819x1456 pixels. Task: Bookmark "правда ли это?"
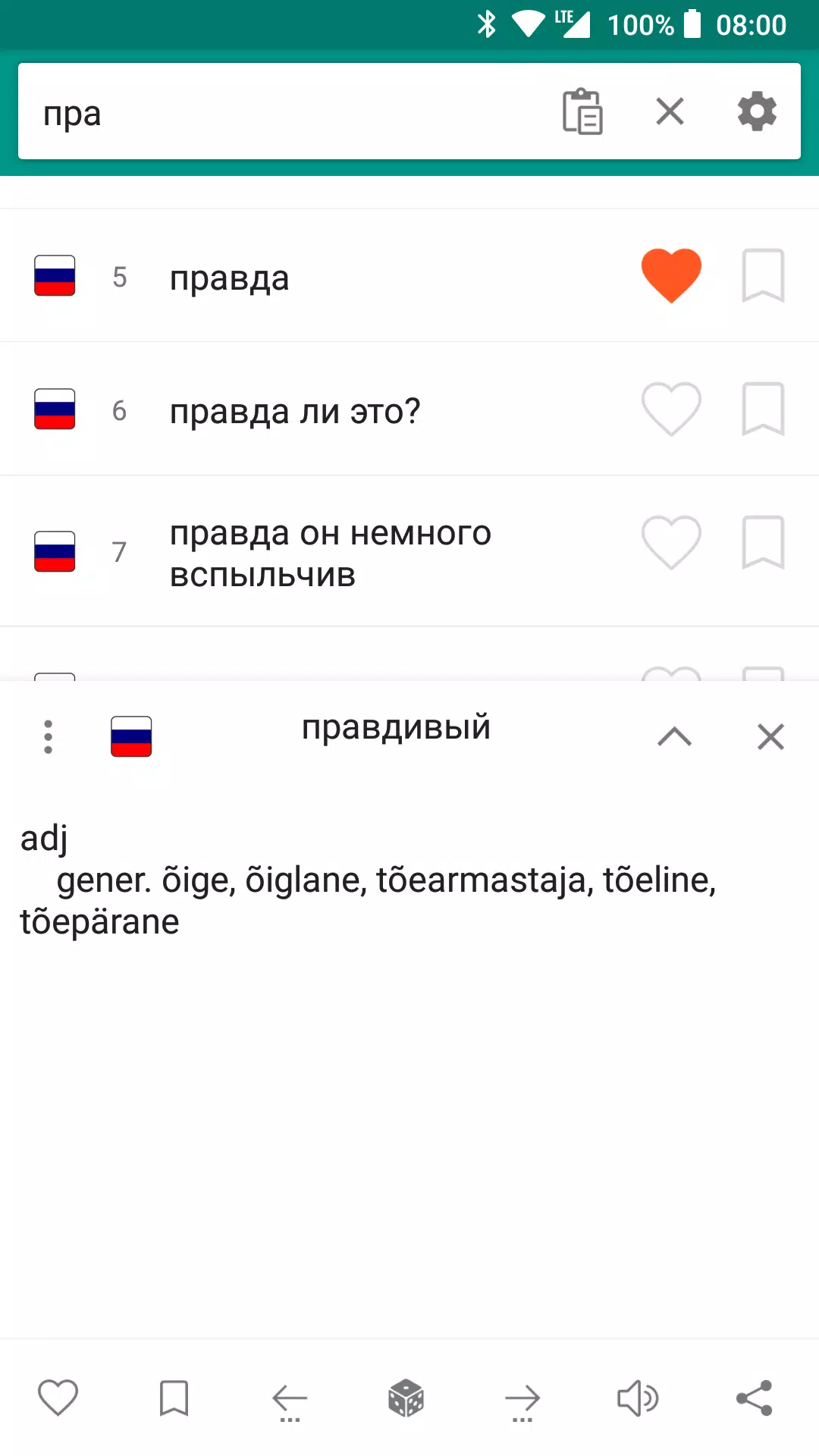(x=762, y=409)
